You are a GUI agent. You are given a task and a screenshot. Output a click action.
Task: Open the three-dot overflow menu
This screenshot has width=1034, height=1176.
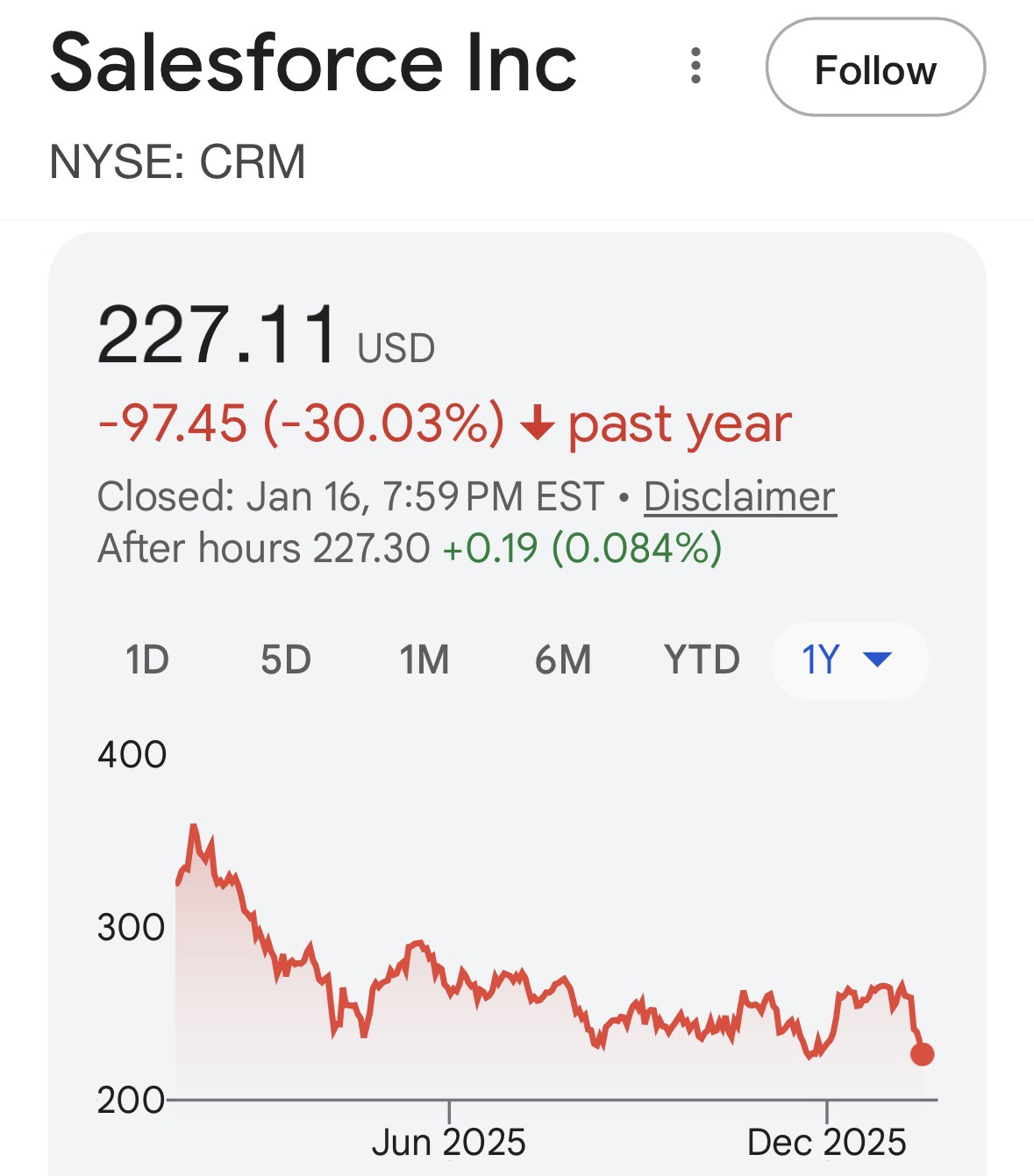(x=695, y=67)
